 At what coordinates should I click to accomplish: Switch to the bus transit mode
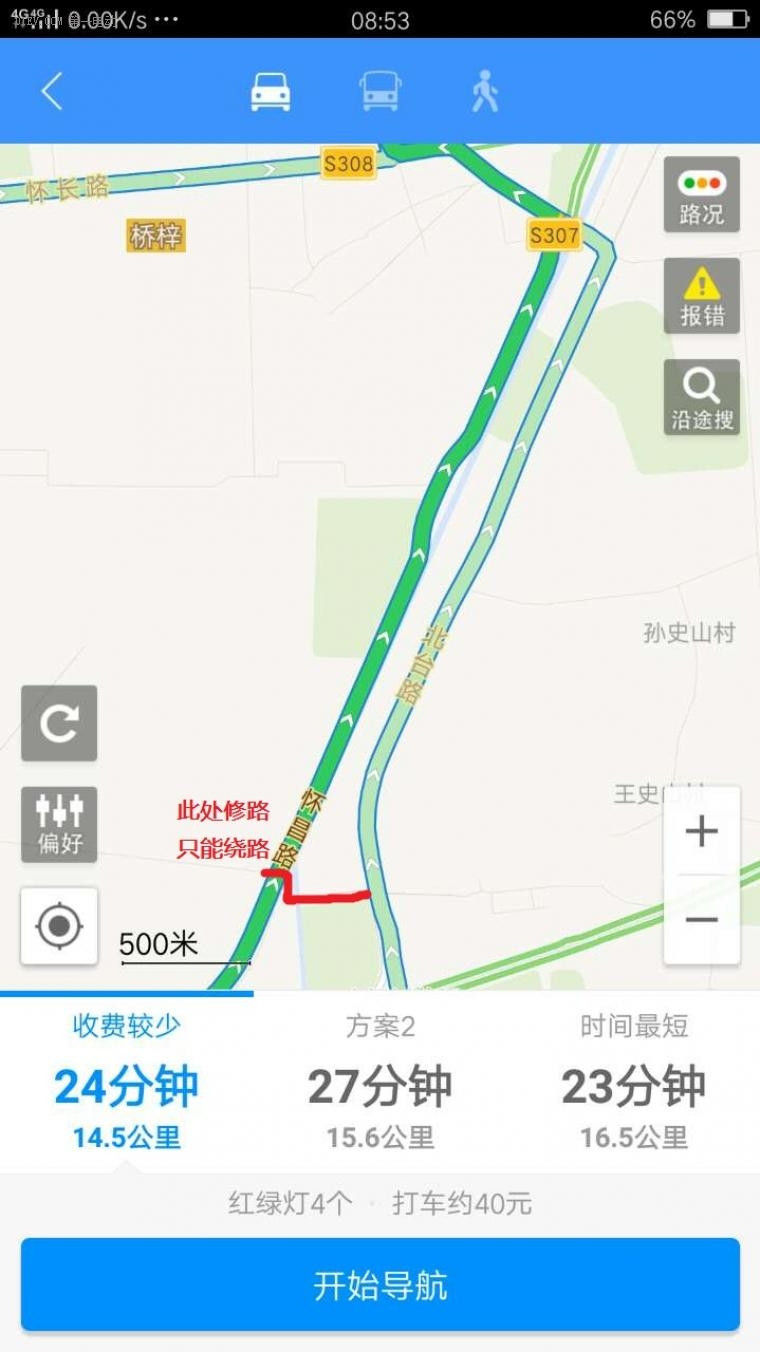pos(380,91)
